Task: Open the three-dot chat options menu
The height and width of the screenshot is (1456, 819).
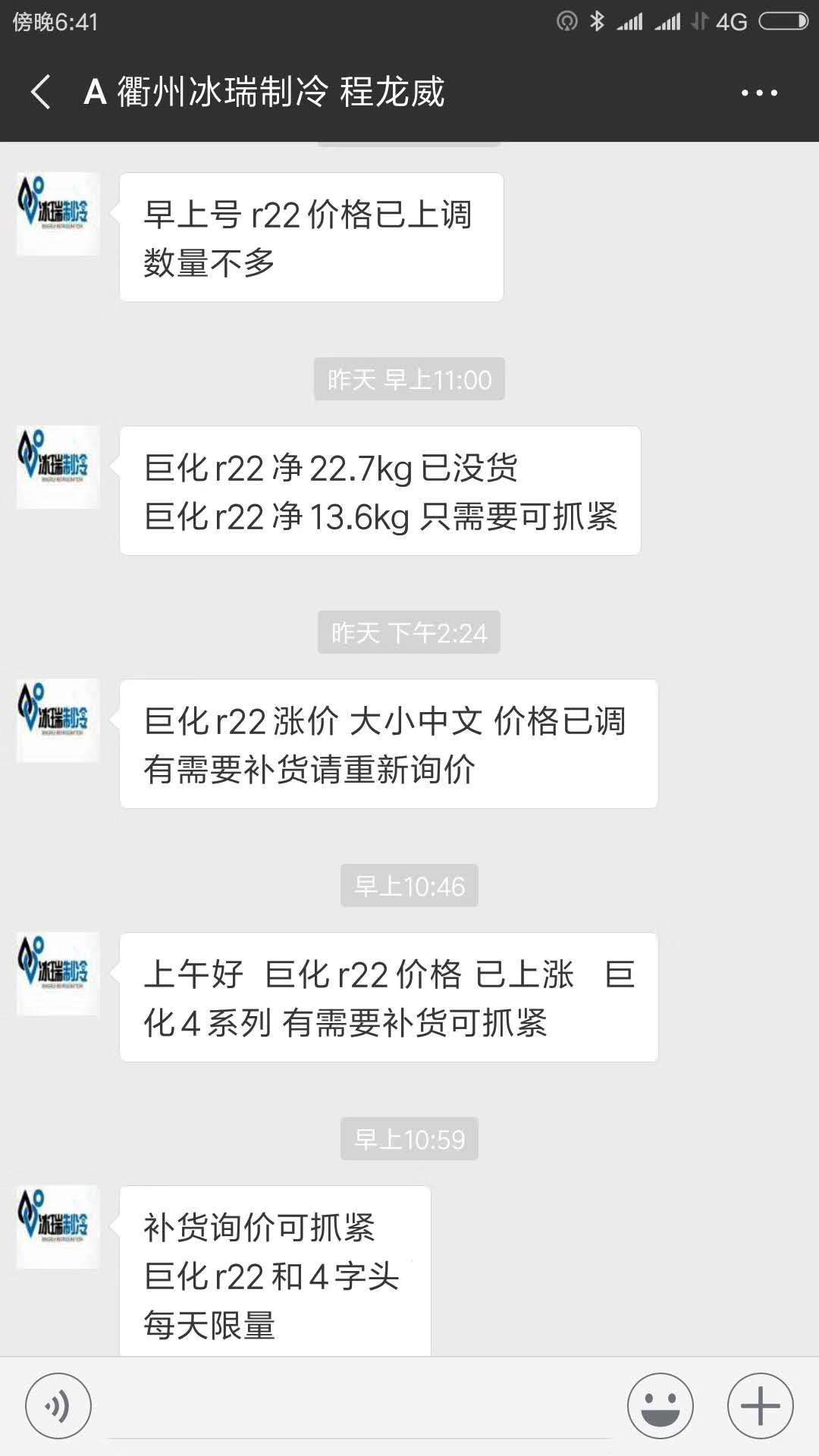Action: pos(759,93)
